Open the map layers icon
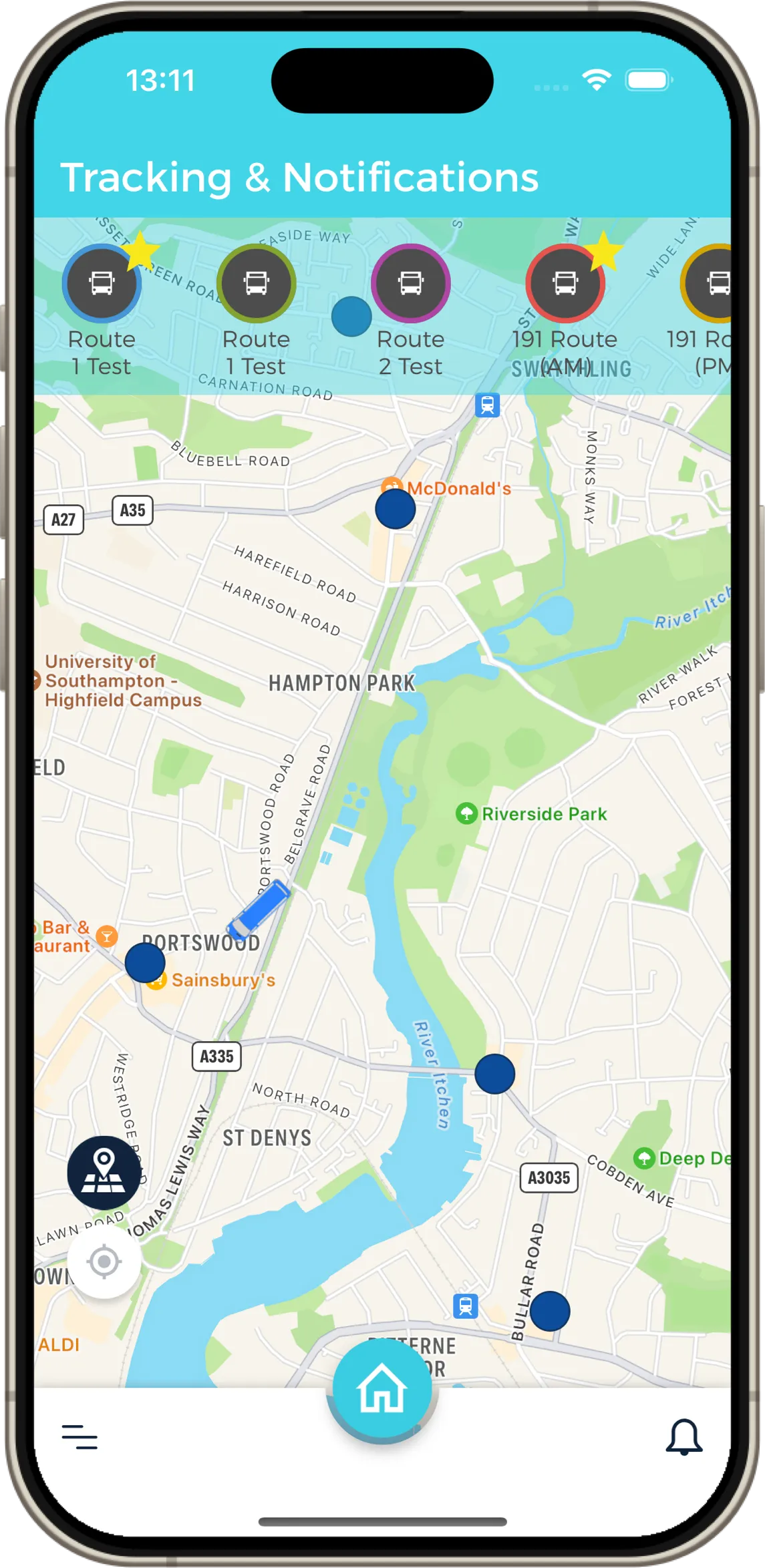765x1568 pixels. point(104,1173)
